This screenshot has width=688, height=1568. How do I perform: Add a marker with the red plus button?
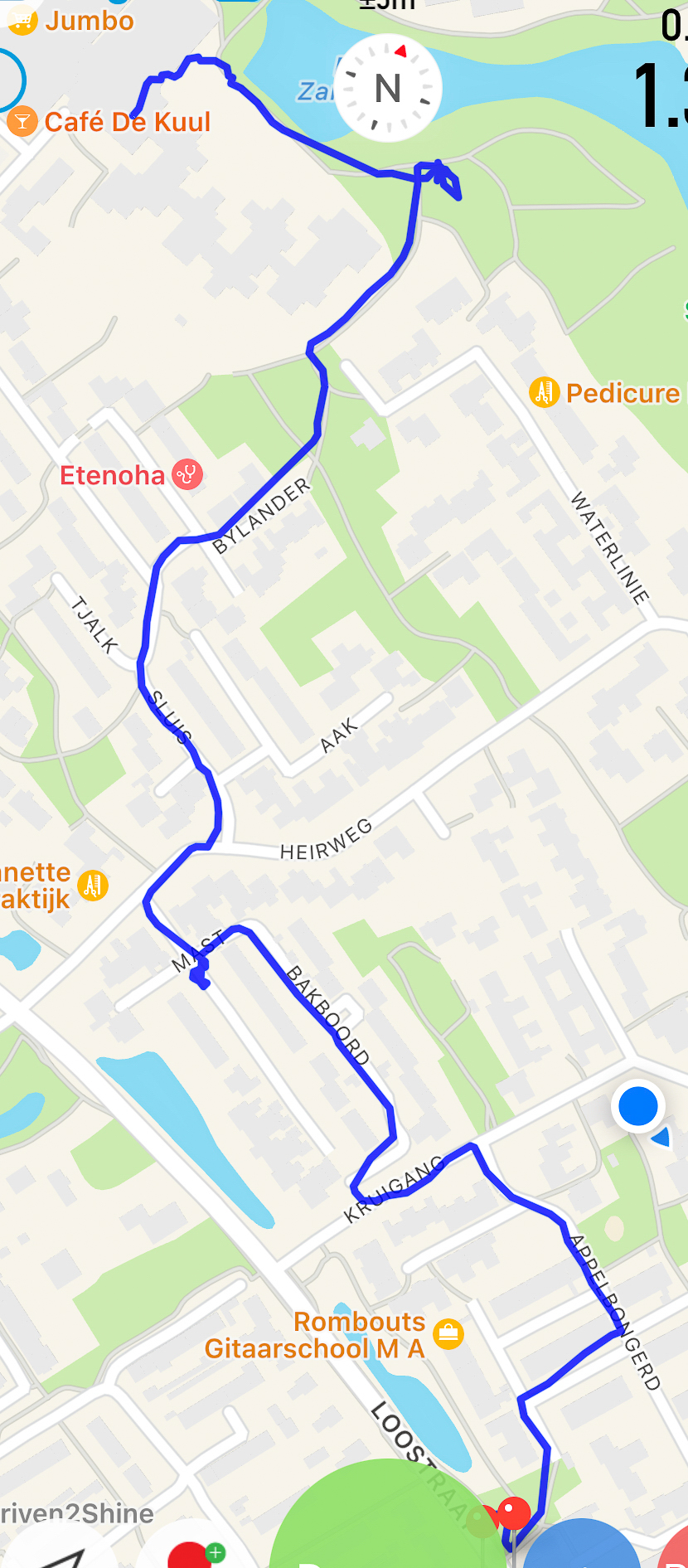click(x=195, y=1552)
